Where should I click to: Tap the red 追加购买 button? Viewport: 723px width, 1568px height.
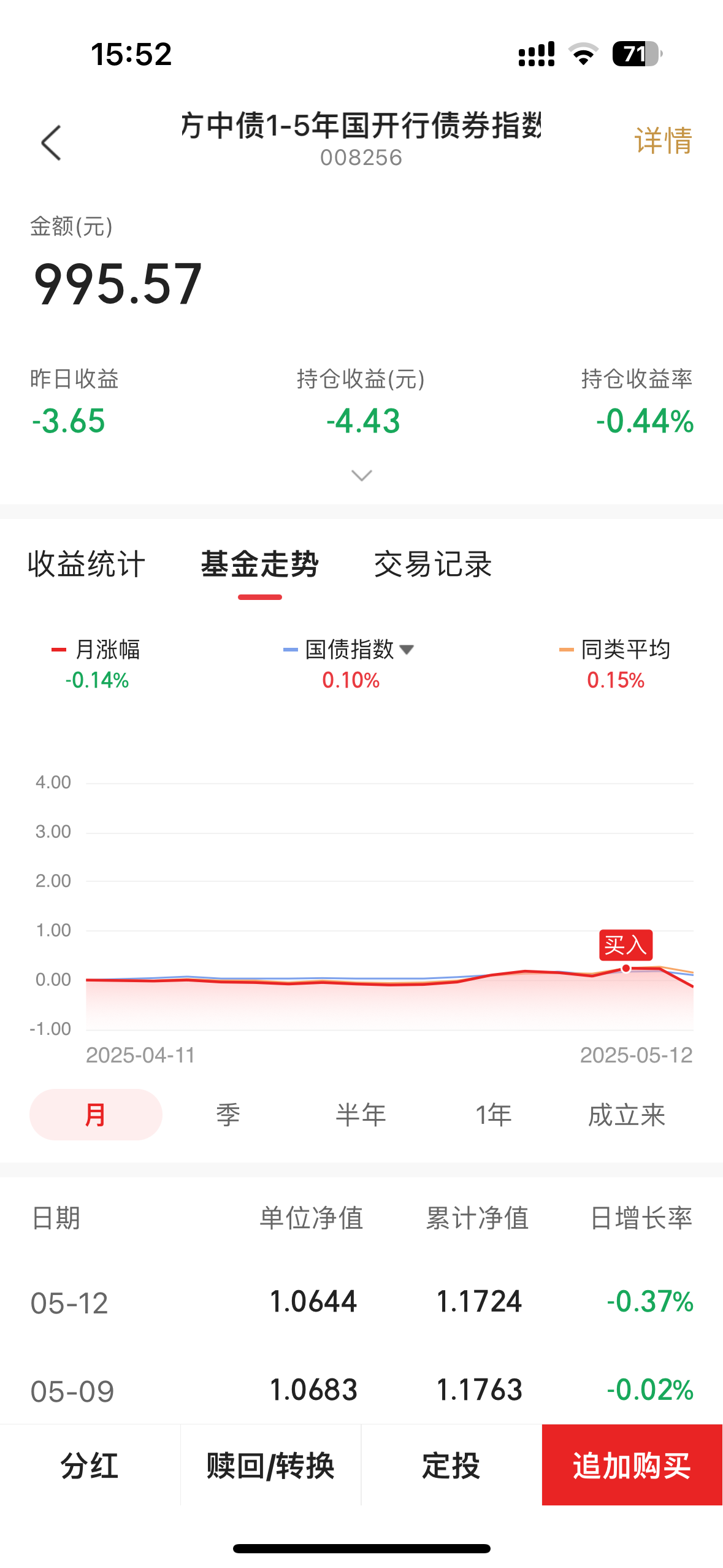click(x=632, y=1466)
